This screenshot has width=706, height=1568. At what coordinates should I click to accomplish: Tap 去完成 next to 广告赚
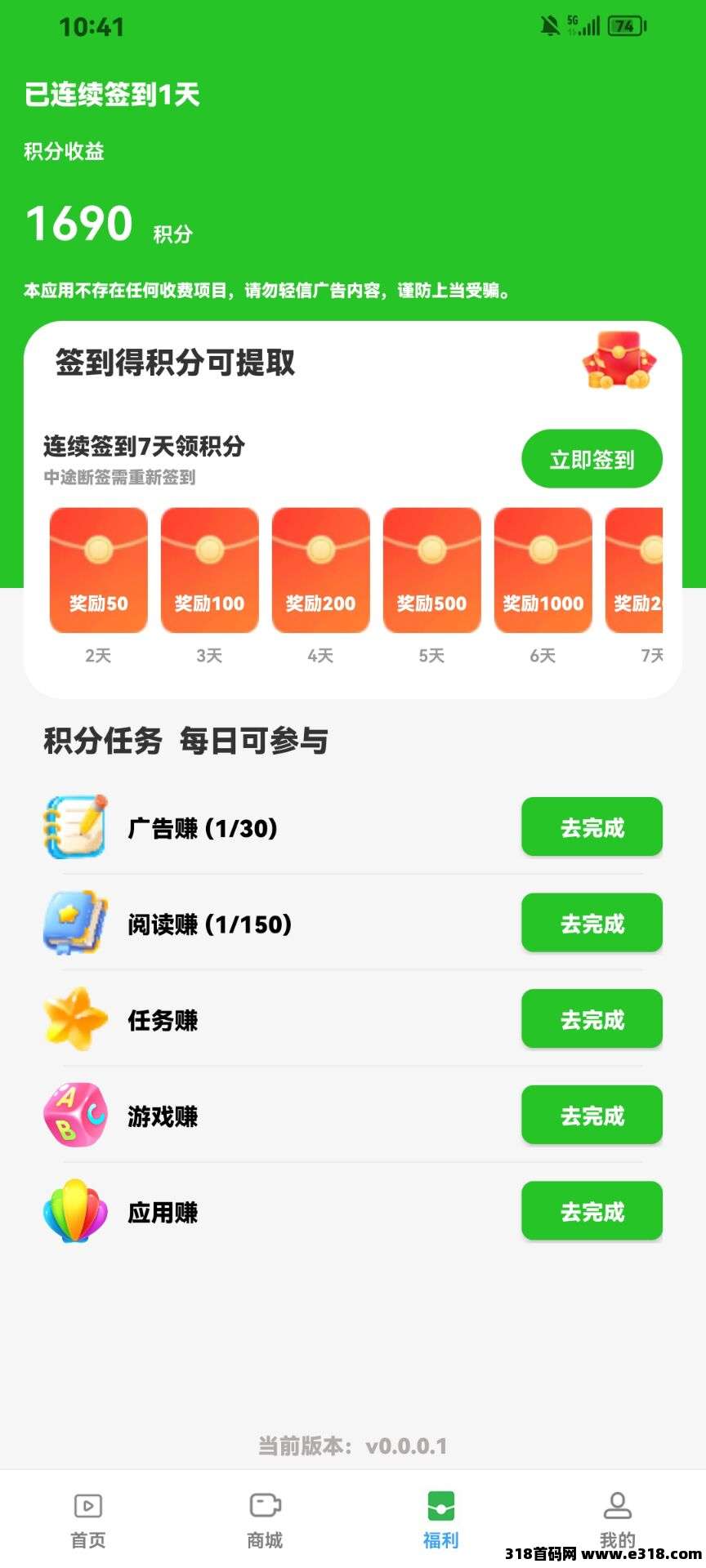[x=592, y=826]
